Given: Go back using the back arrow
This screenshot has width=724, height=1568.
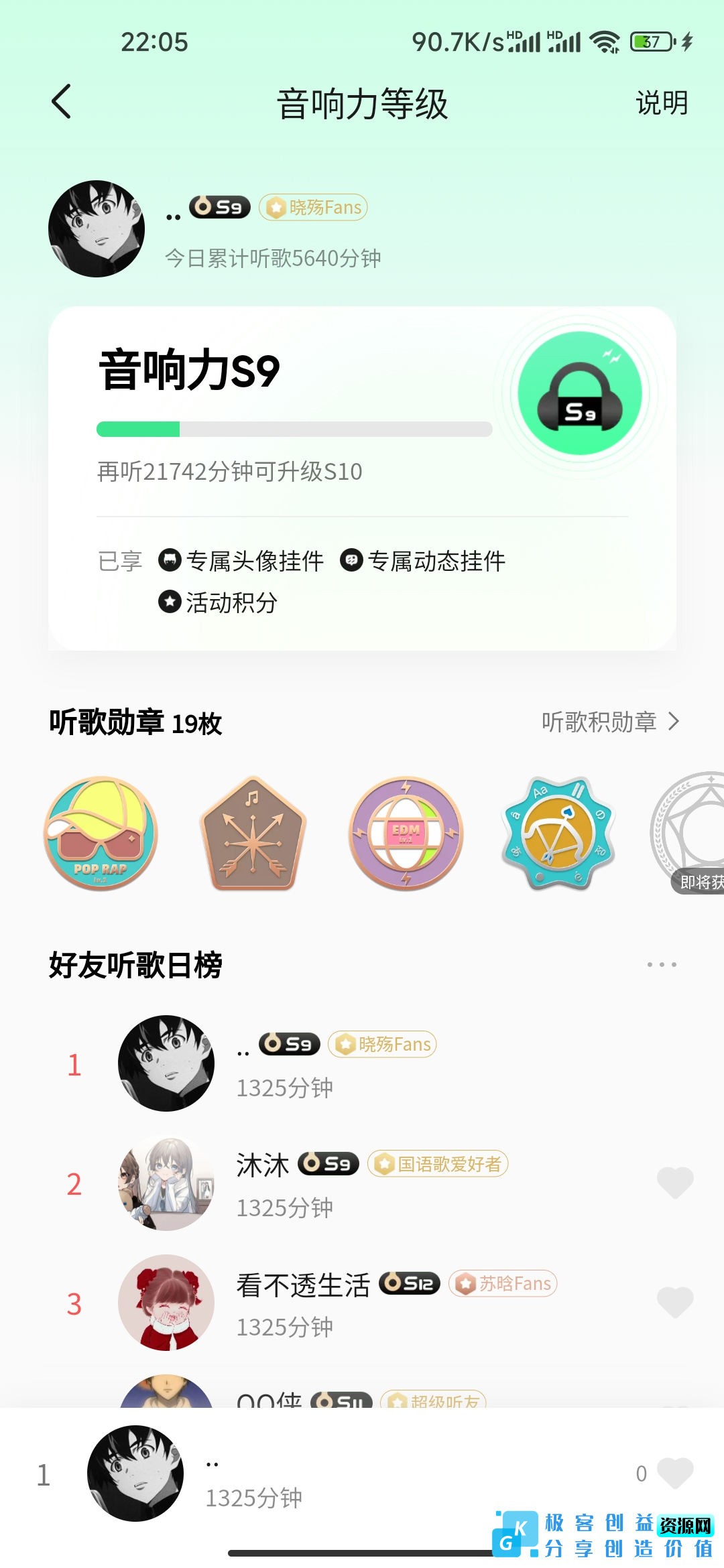Looking at the screenshot, I should pos(60,102).
